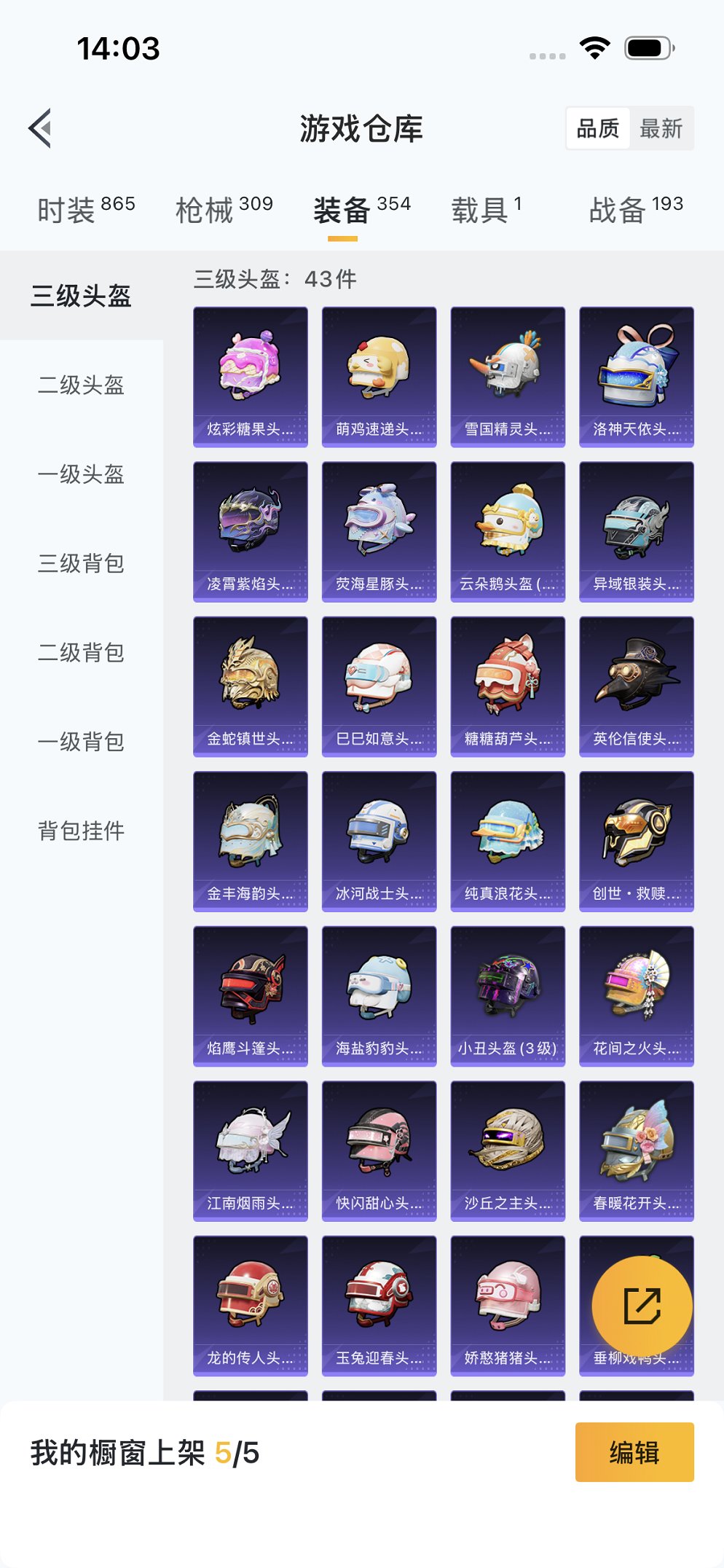Open the 龙的传人 helmet item
Viewport: 724px width, 1568px height.
pos(250,1306)
